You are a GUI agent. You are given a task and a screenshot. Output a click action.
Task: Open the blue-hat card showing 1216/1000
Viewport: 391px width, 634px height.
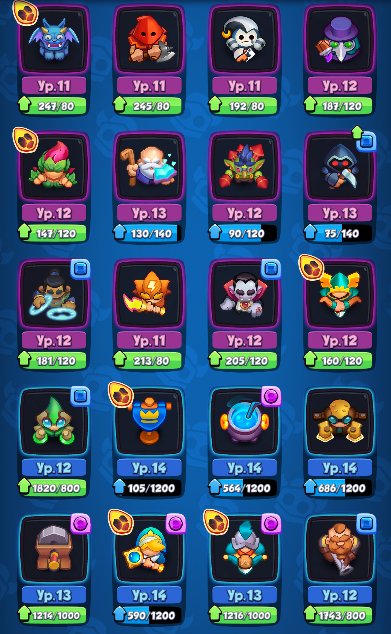245,569
